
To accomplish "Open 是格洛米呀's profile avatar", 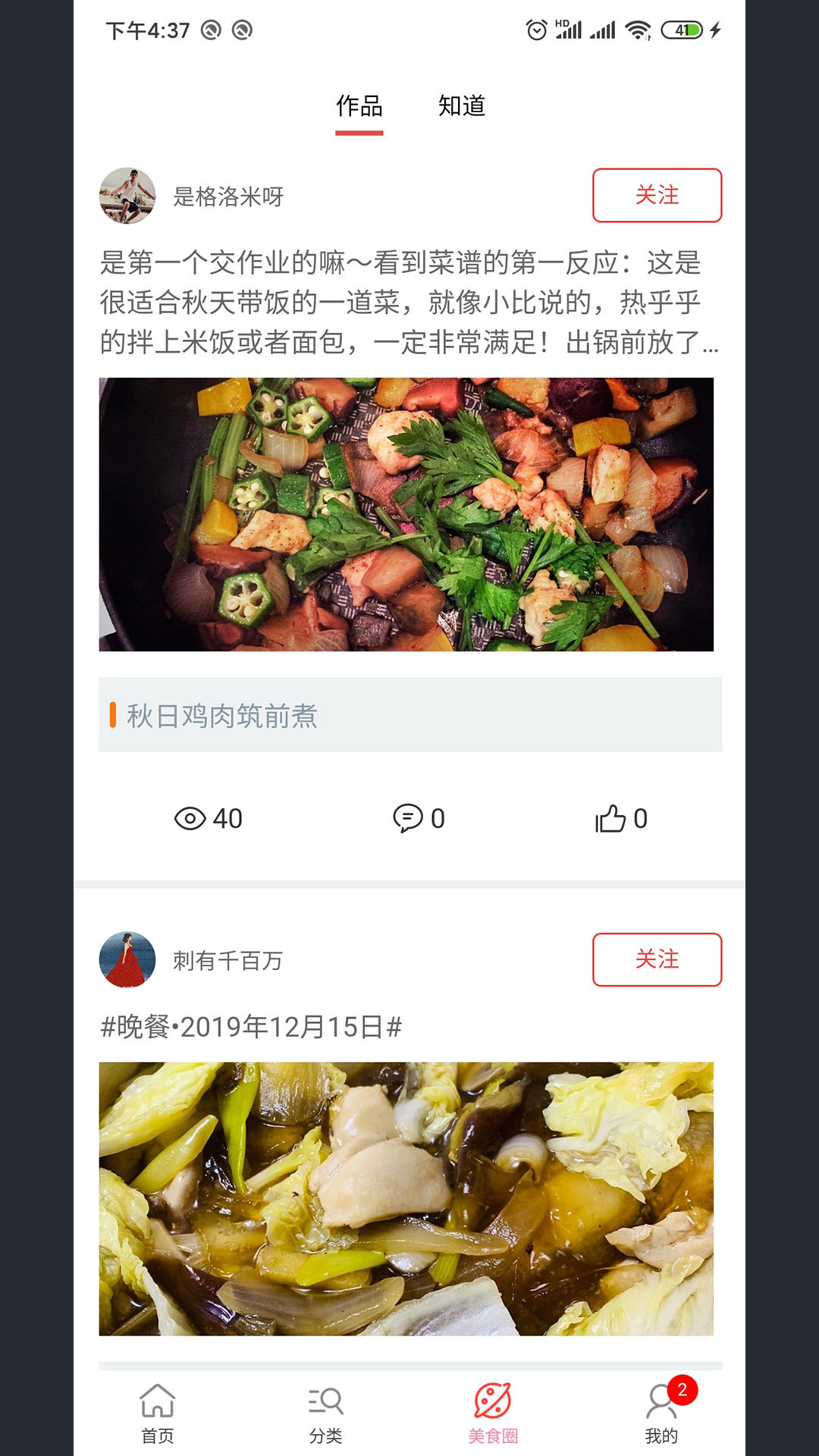I will coord(127,196).
